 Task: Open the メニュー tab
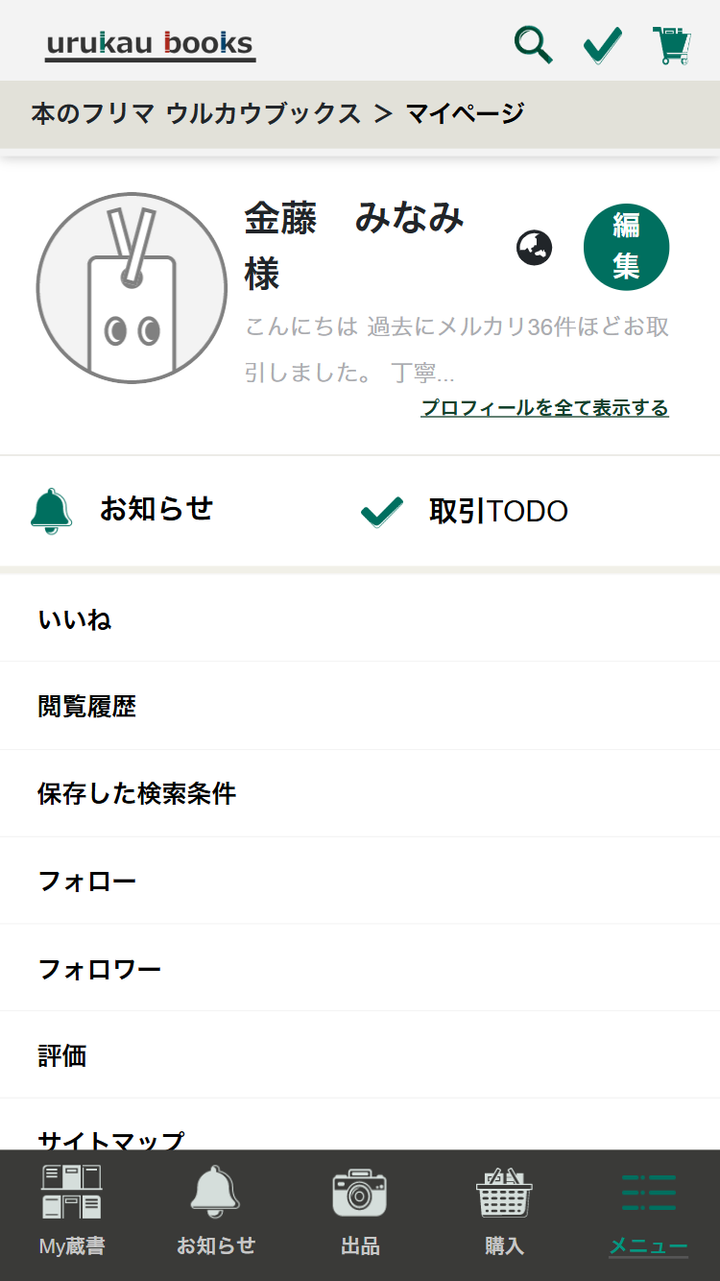pyautogui.click(x=648, y=1212)
